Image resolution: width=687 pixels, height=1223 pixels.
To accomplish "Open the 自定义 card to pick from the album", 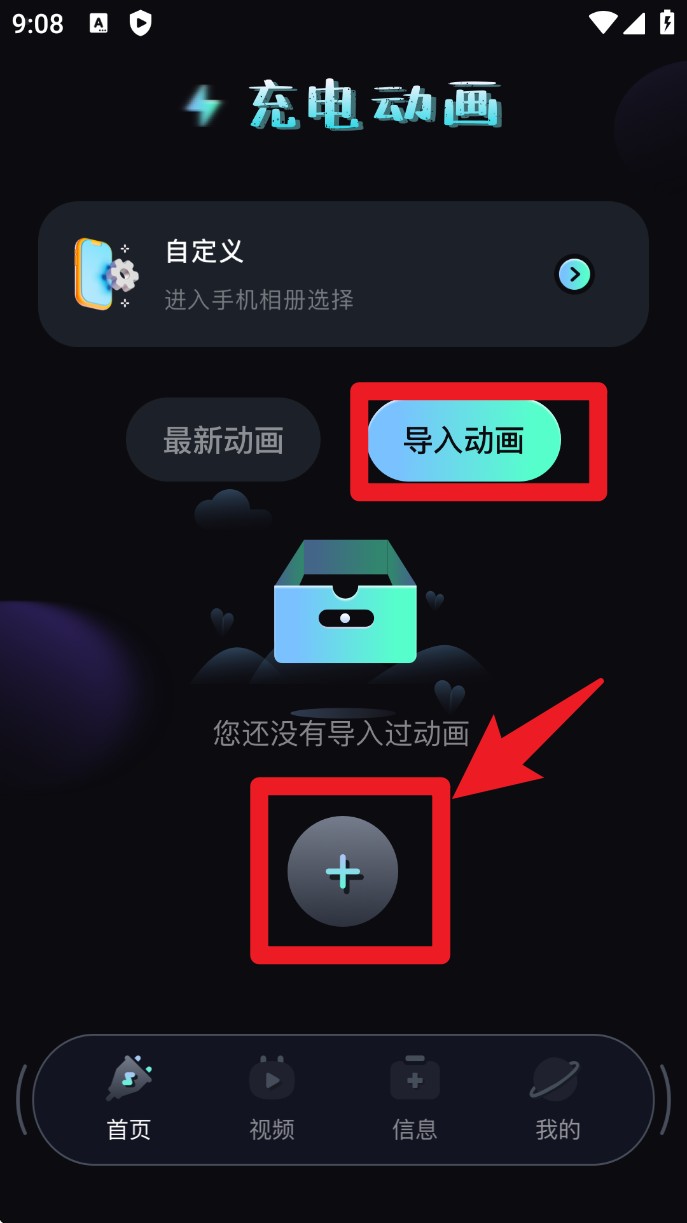I will click(x=300, y=274).
